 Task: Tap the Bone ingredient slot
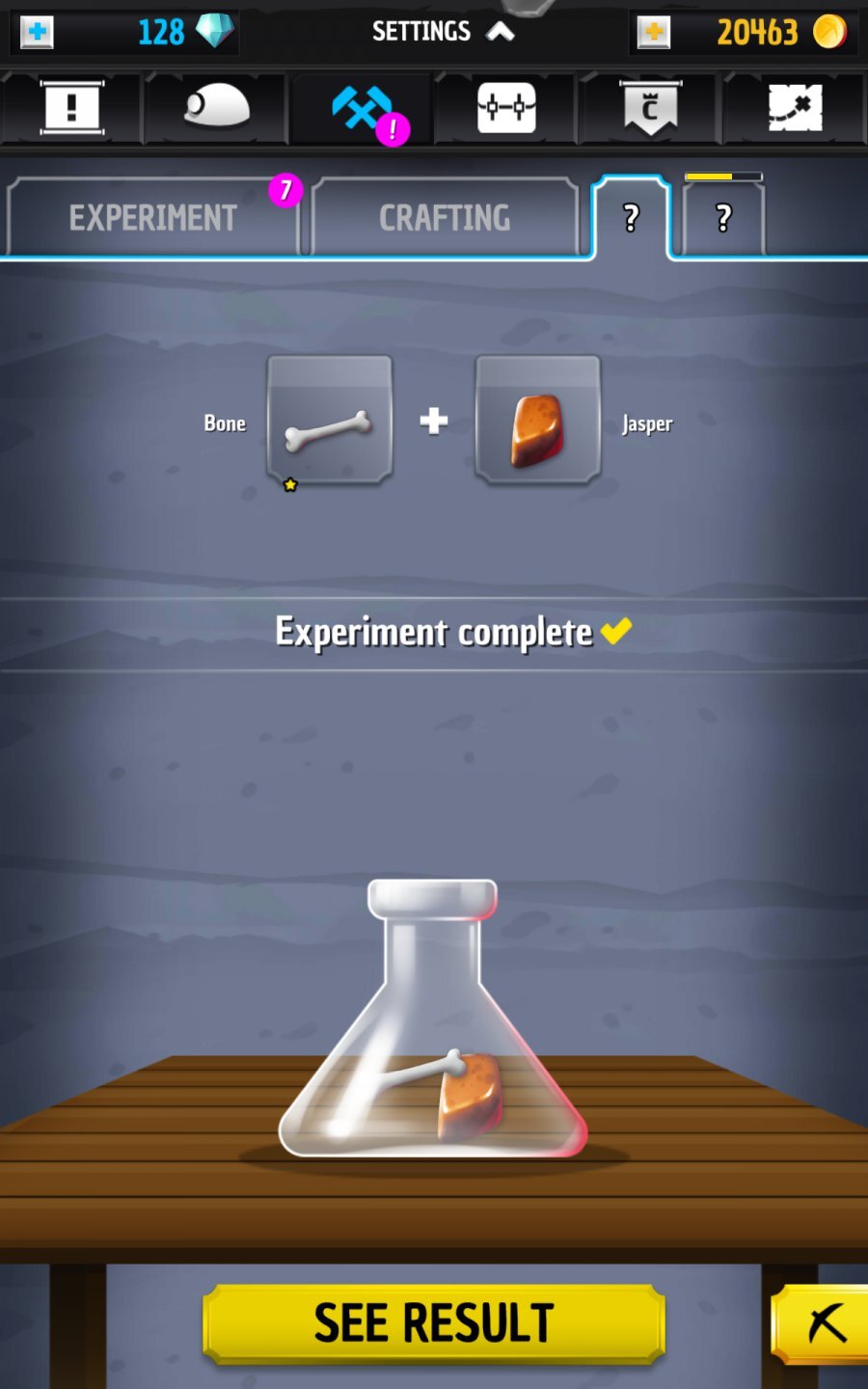pos(330,420)
